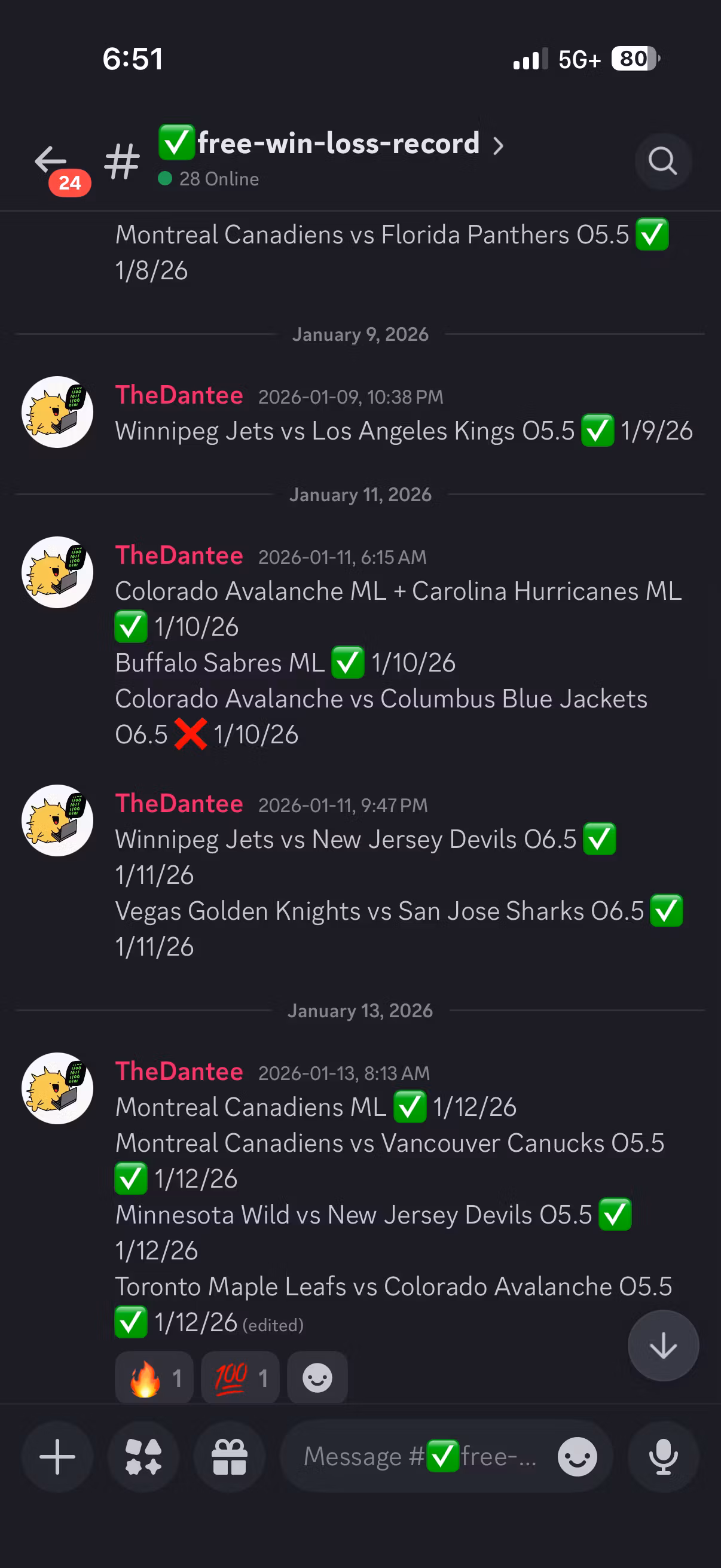Go back to the channel list

[x=51, y=161]
